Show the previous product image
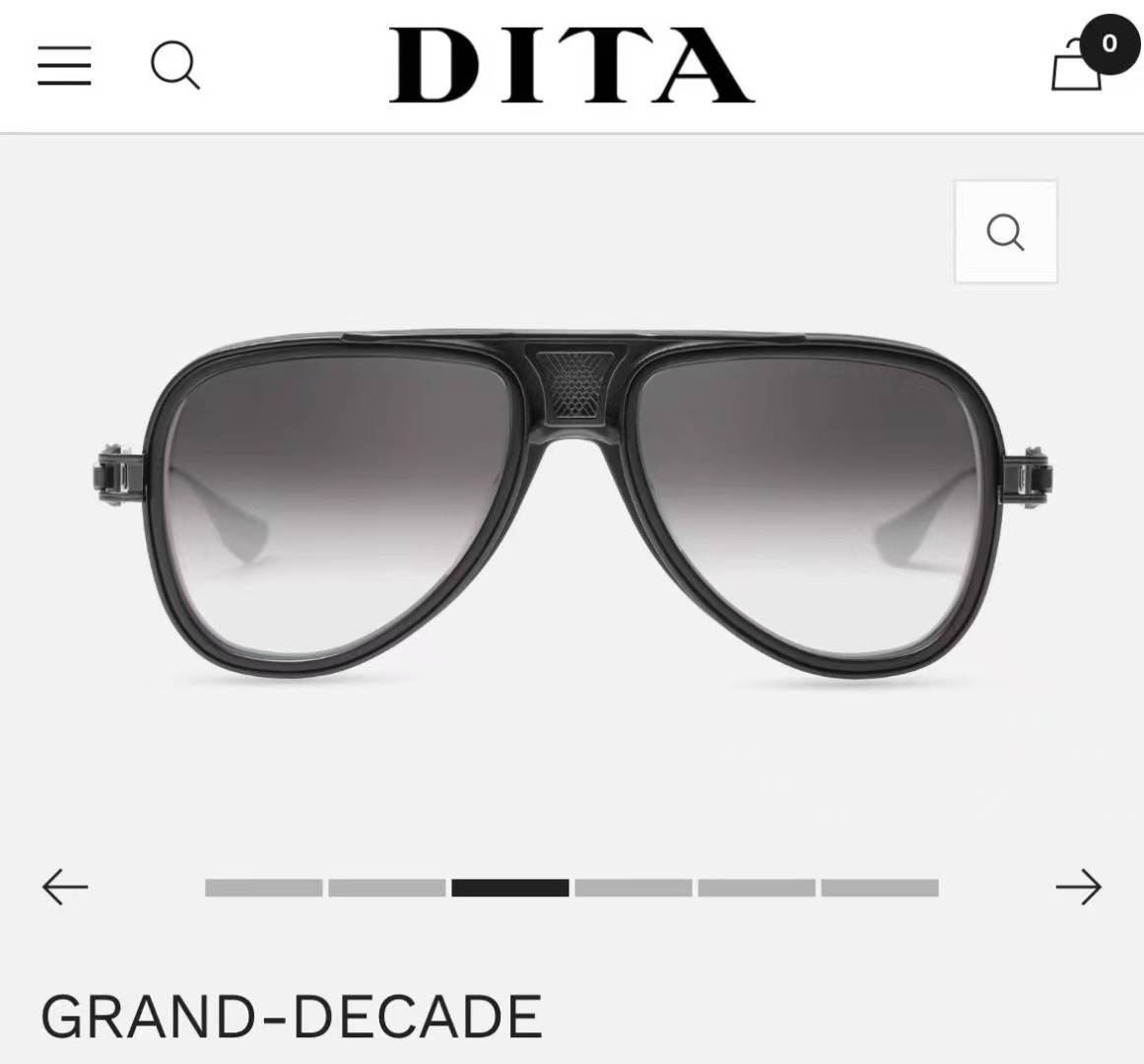The height and width of the screenshot is (1064, 1144). pyautogui.click(x=65, y=887)
